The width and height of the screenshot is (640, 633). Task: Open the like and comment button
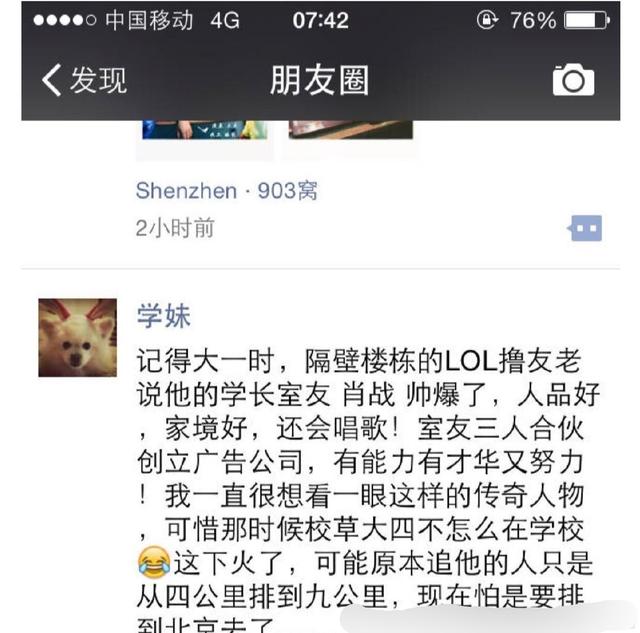click(585, 228)
